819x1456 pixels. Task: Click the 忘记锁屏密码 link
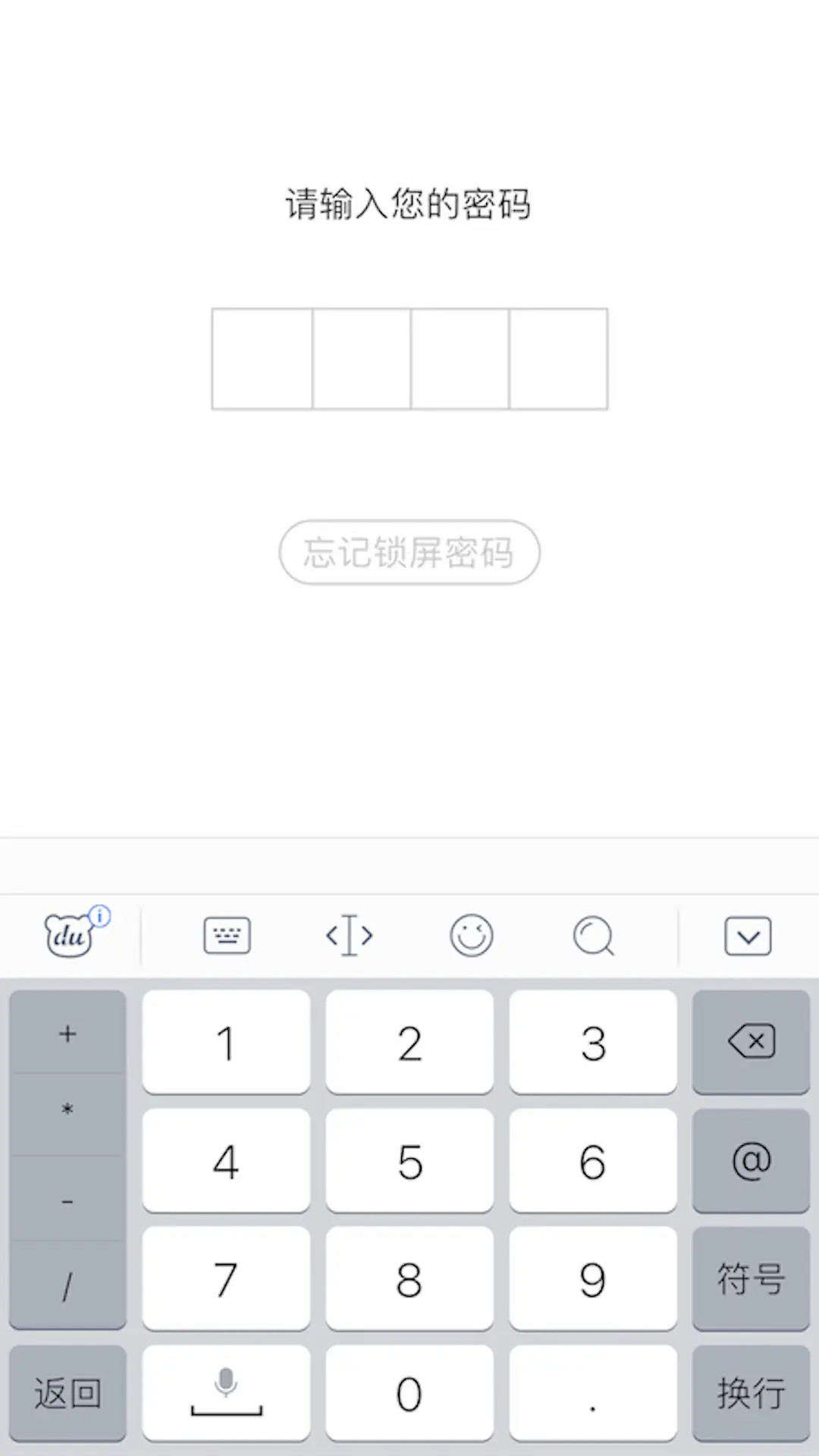[409, 552]
